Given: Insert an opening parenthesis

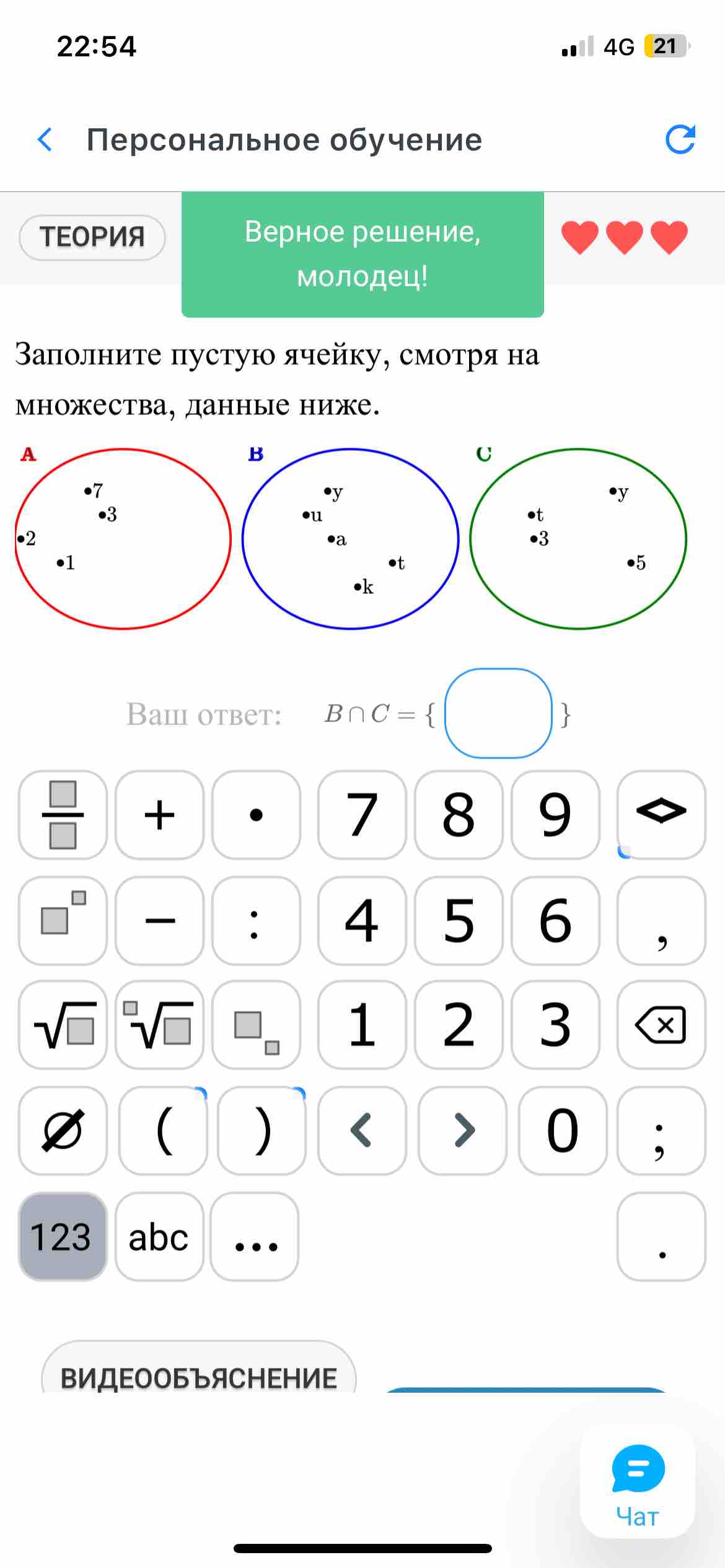Looking at the screenshot, I should pos(162,1130).
